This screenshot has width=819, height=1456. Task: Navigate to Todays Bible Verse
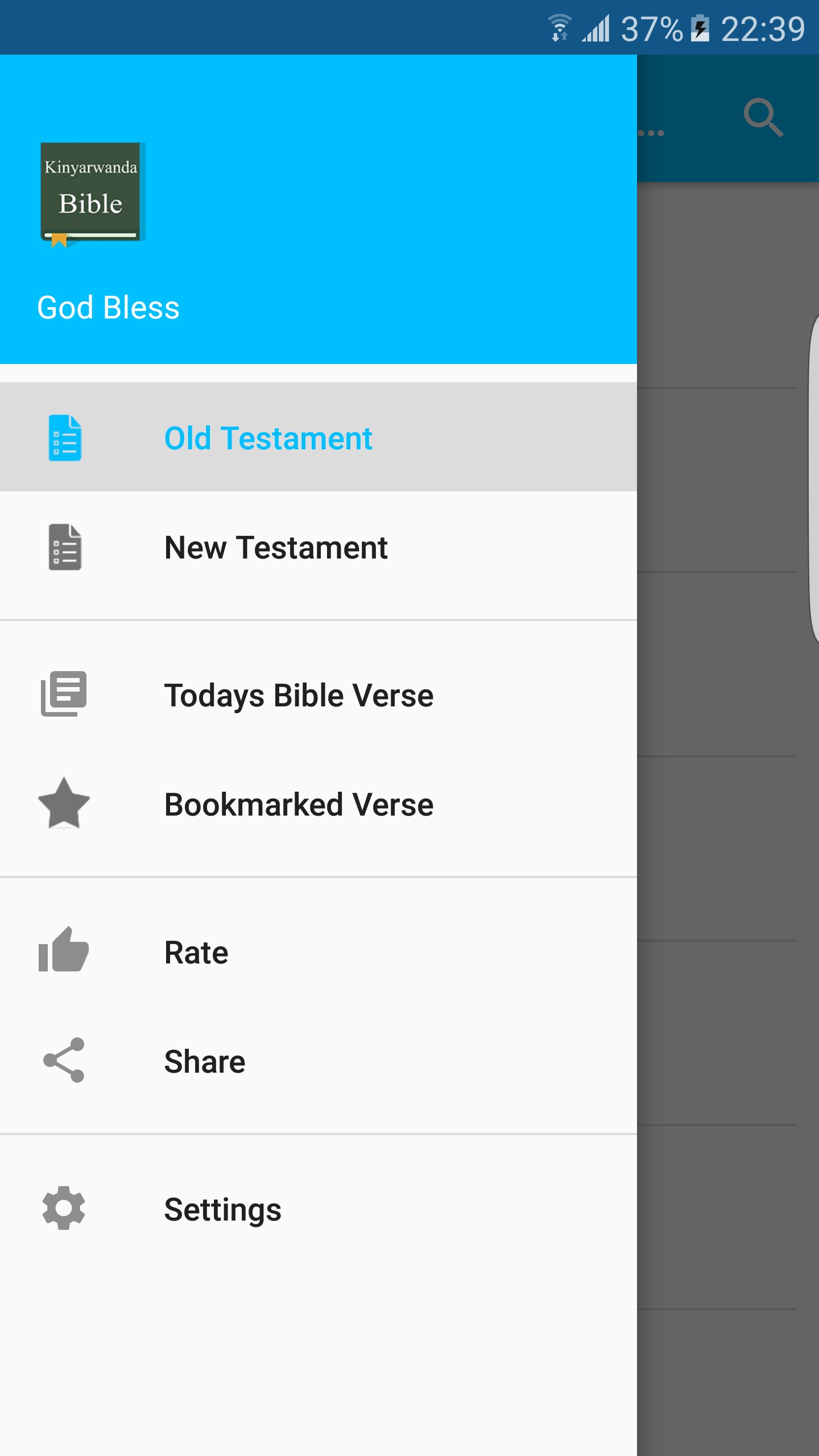298,695
